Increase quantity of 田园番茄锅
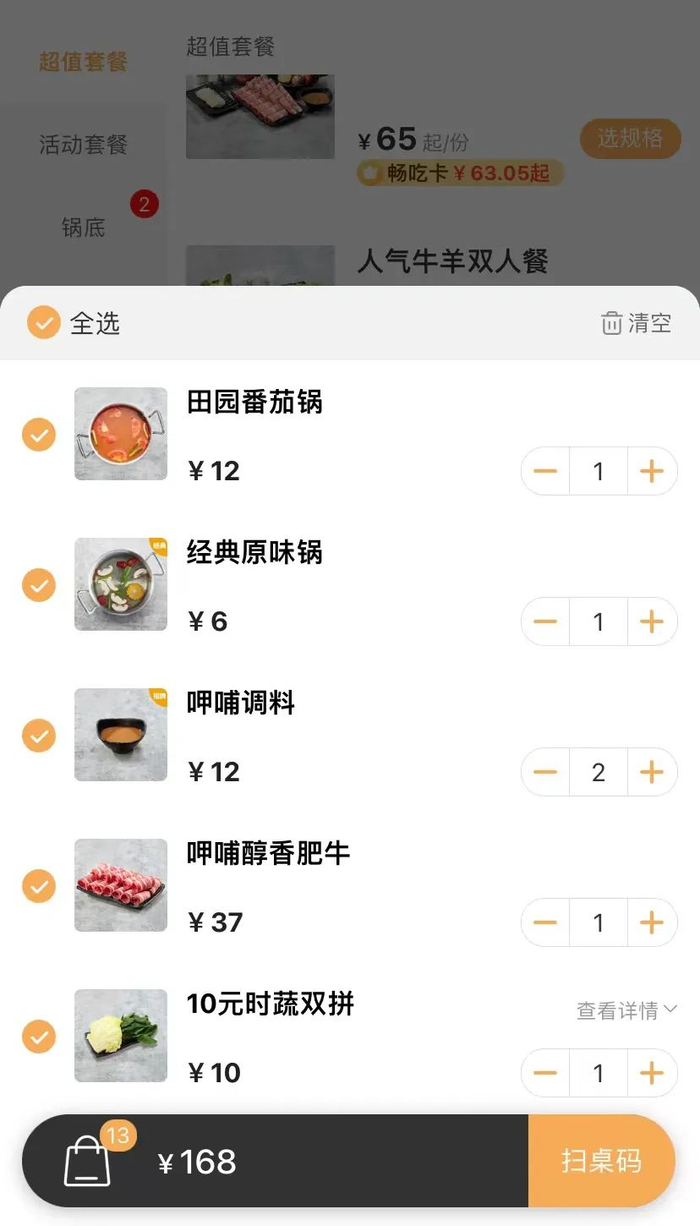 coord(652,471)
